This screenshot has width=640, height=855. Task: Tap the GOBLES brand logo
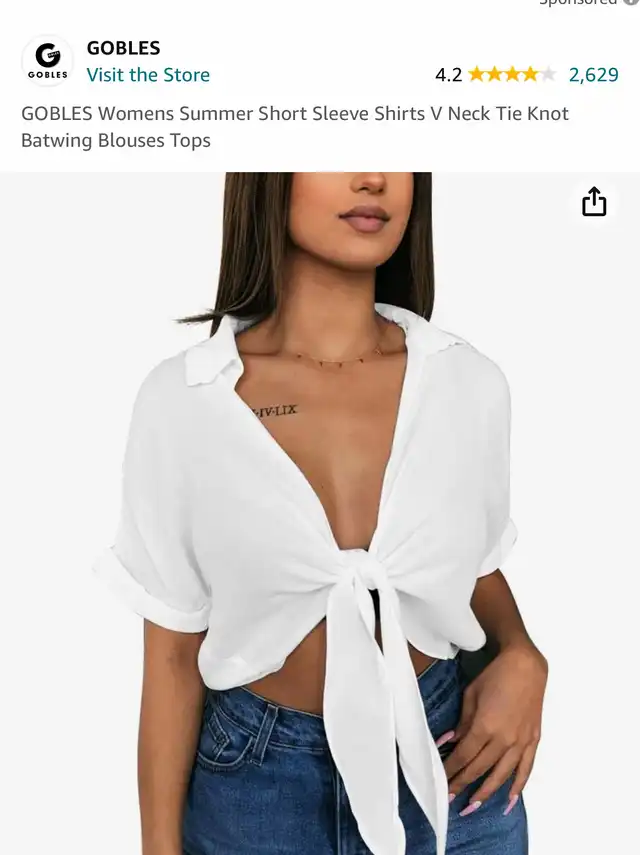(47, 61)
